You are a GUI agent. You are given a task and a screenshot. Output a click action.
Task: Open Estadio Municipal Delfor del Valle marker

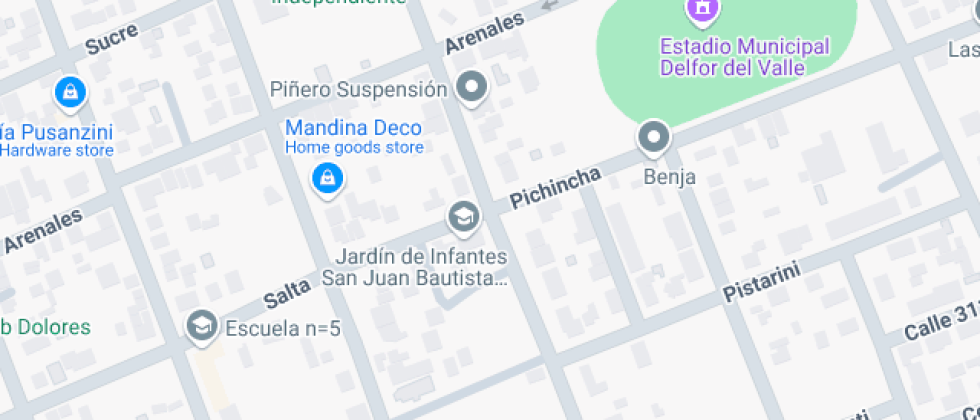coord(703,10)
